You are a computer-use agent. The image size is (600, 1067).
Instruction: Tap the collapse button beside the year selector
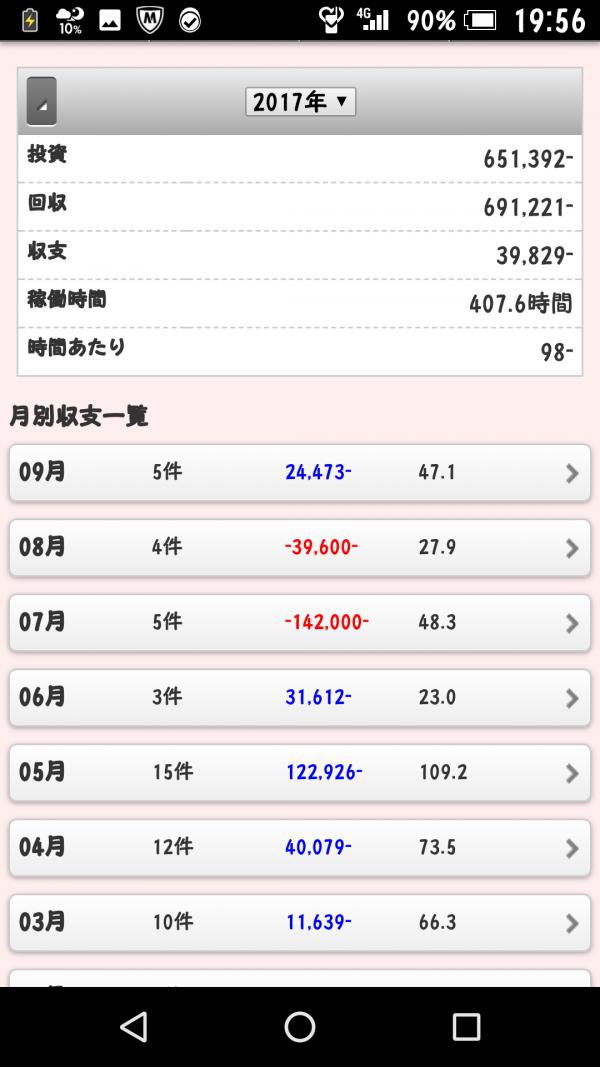(x=41, y=101)
